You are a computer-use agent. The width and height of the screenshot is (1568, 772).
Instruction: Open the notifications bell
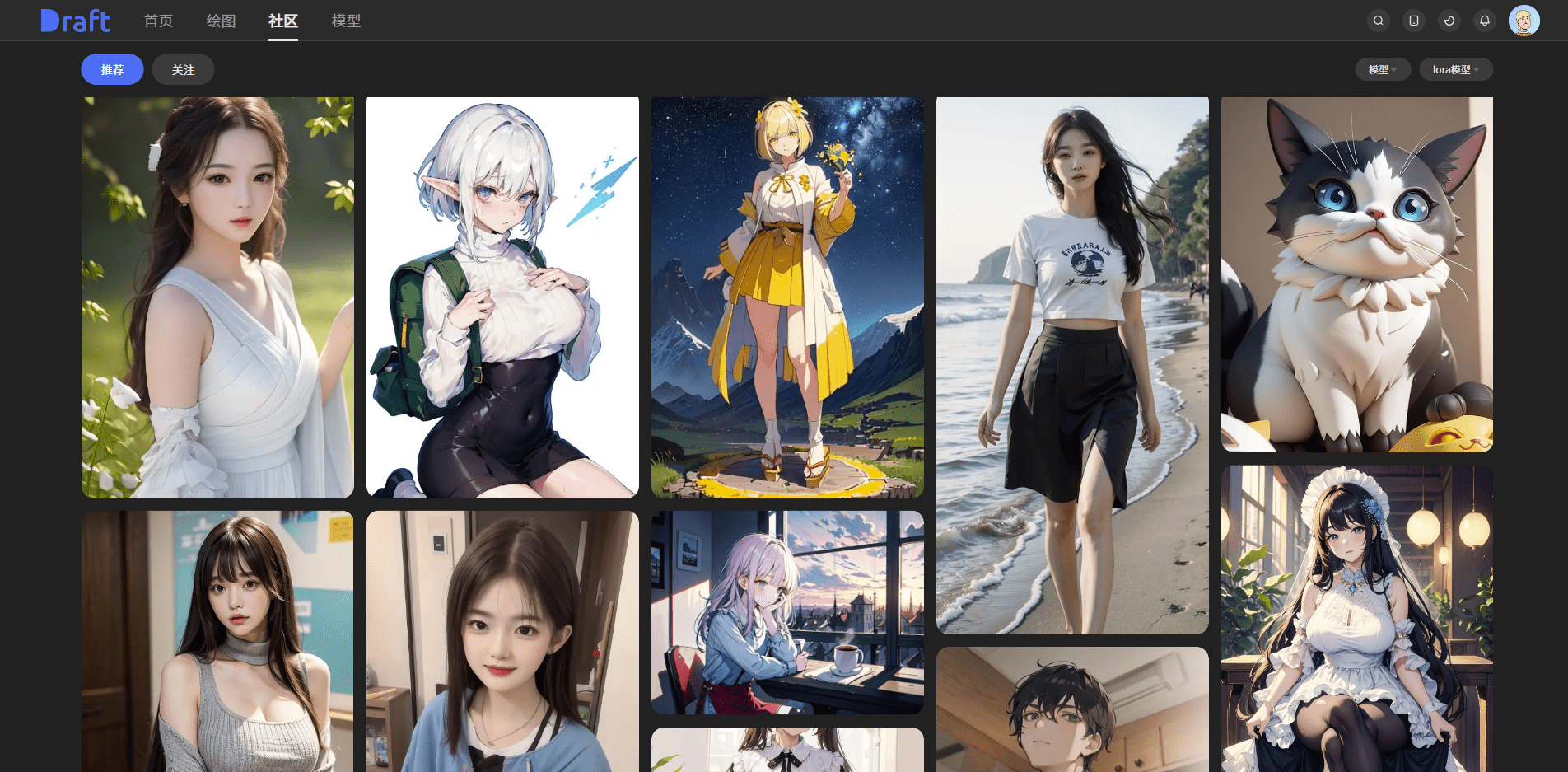pos(1485,21)
